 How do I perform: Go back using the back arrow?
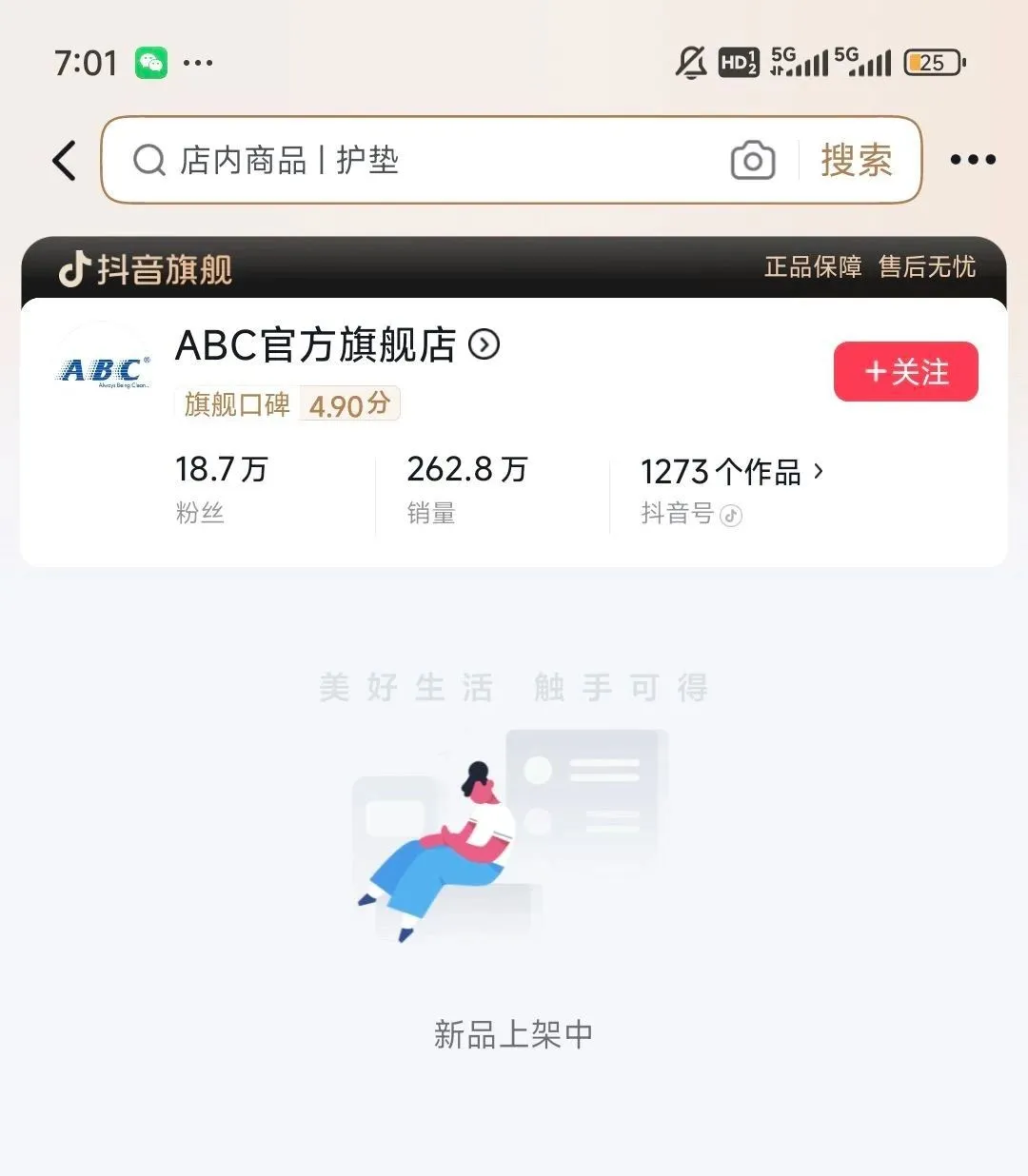64,160
